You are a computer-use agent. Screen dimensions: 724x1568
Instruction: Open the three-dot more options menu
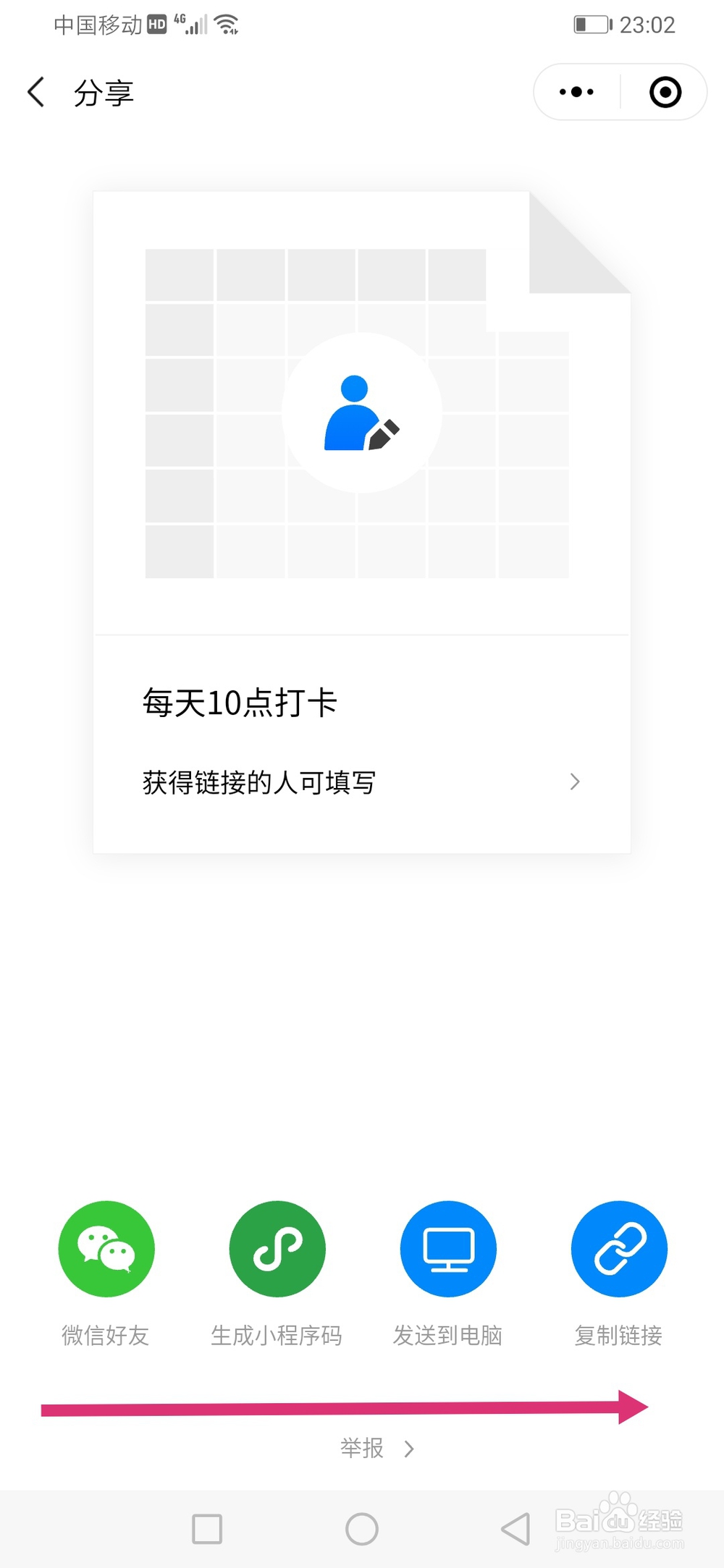[x=575, y=92]
